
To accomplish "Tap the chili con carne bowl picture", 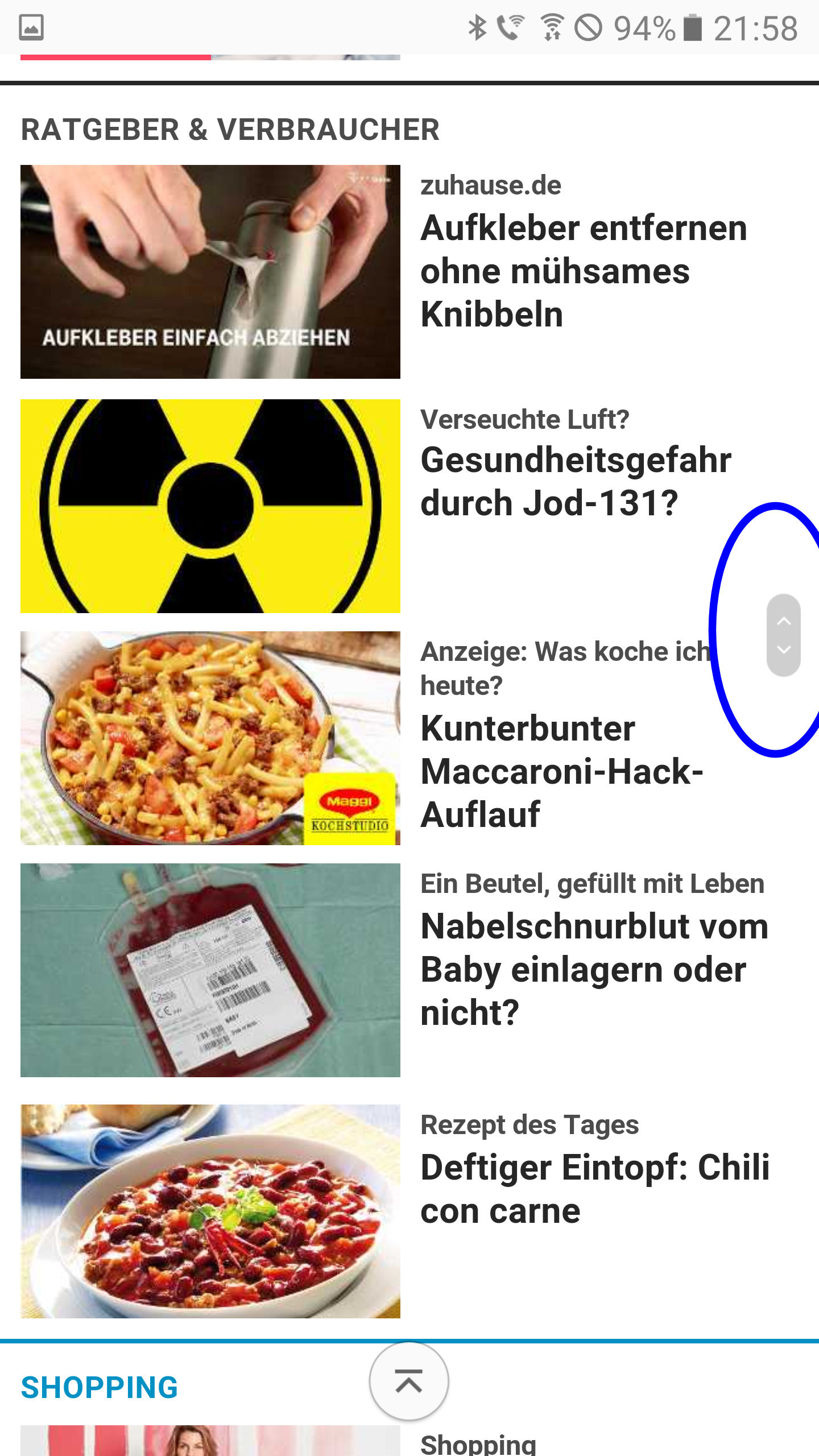I will (x=210, y=1211).
